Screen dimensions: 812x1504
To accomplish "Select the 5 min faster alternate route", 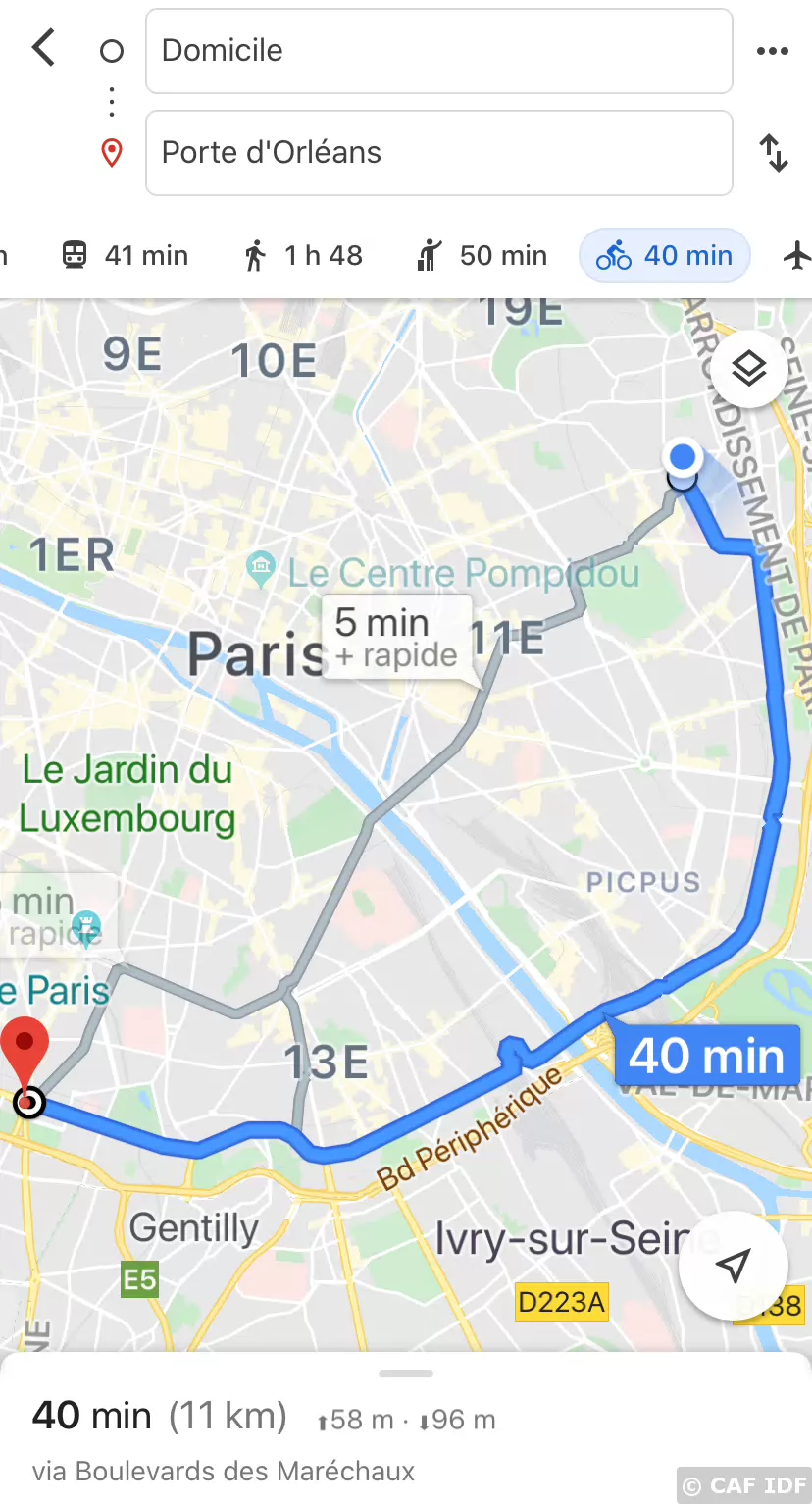I will pos(396,637).
